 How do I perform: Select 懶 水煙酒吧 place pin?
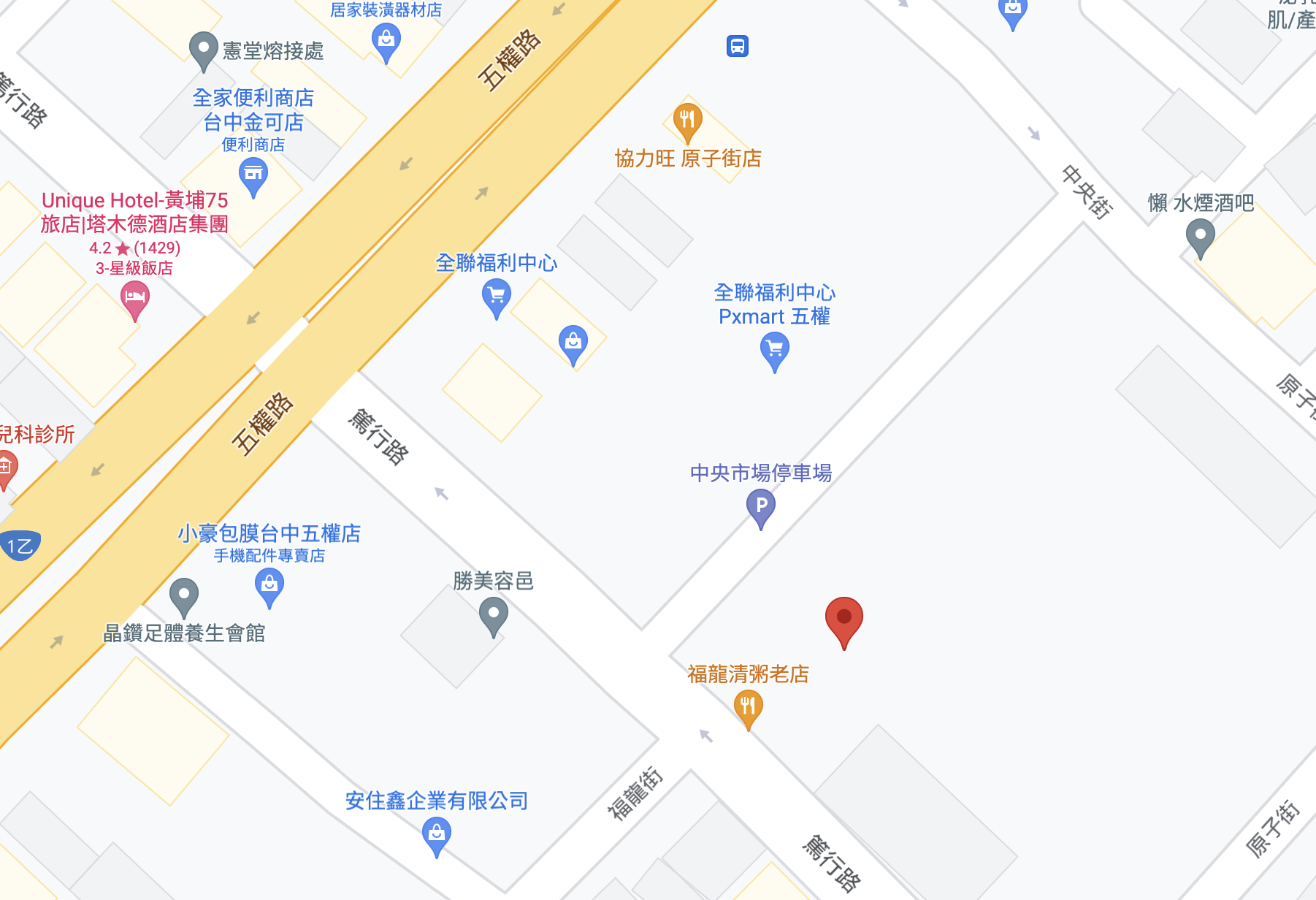1200,237
